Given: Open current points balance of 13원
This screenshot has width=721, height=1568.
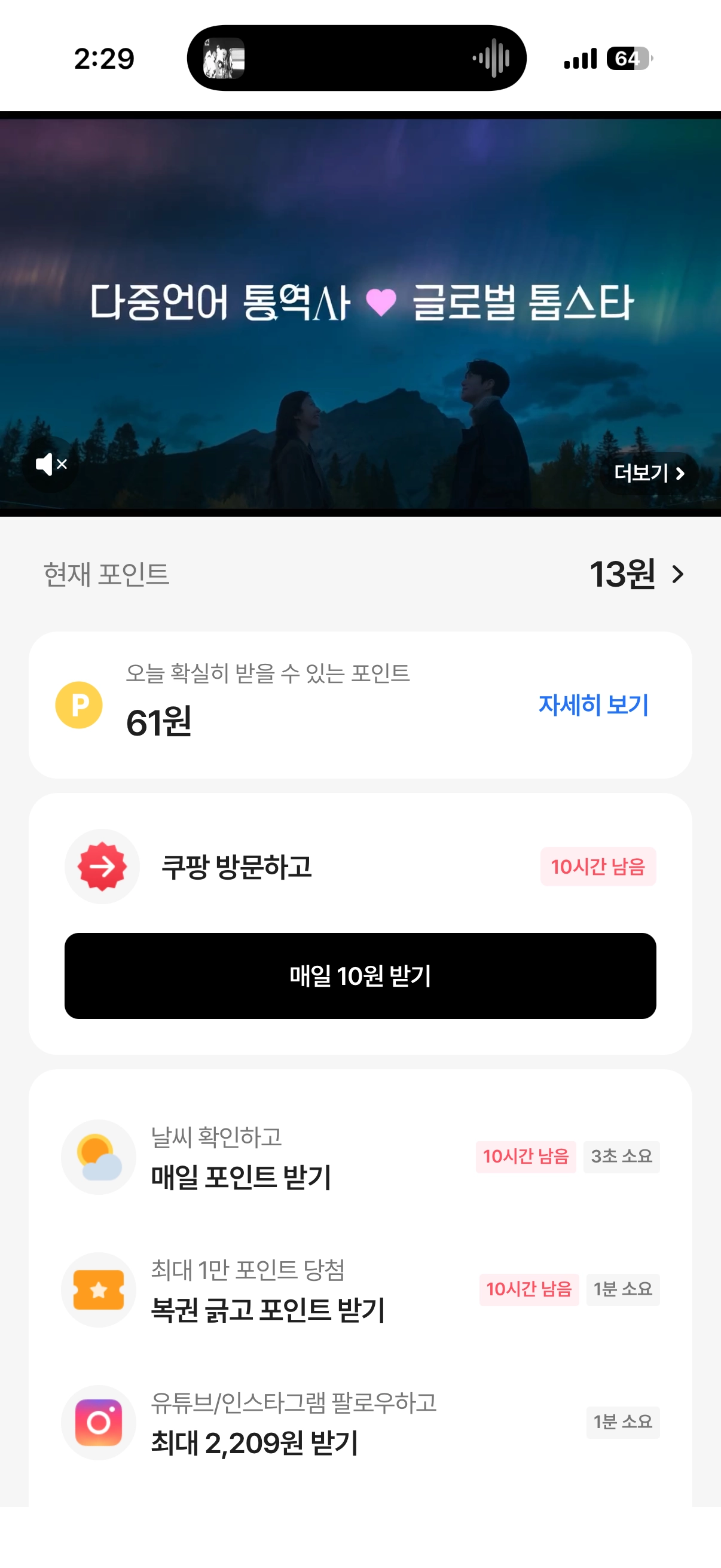Looking at the screenshot, I should pyautogui.click(x=636, y=574).
